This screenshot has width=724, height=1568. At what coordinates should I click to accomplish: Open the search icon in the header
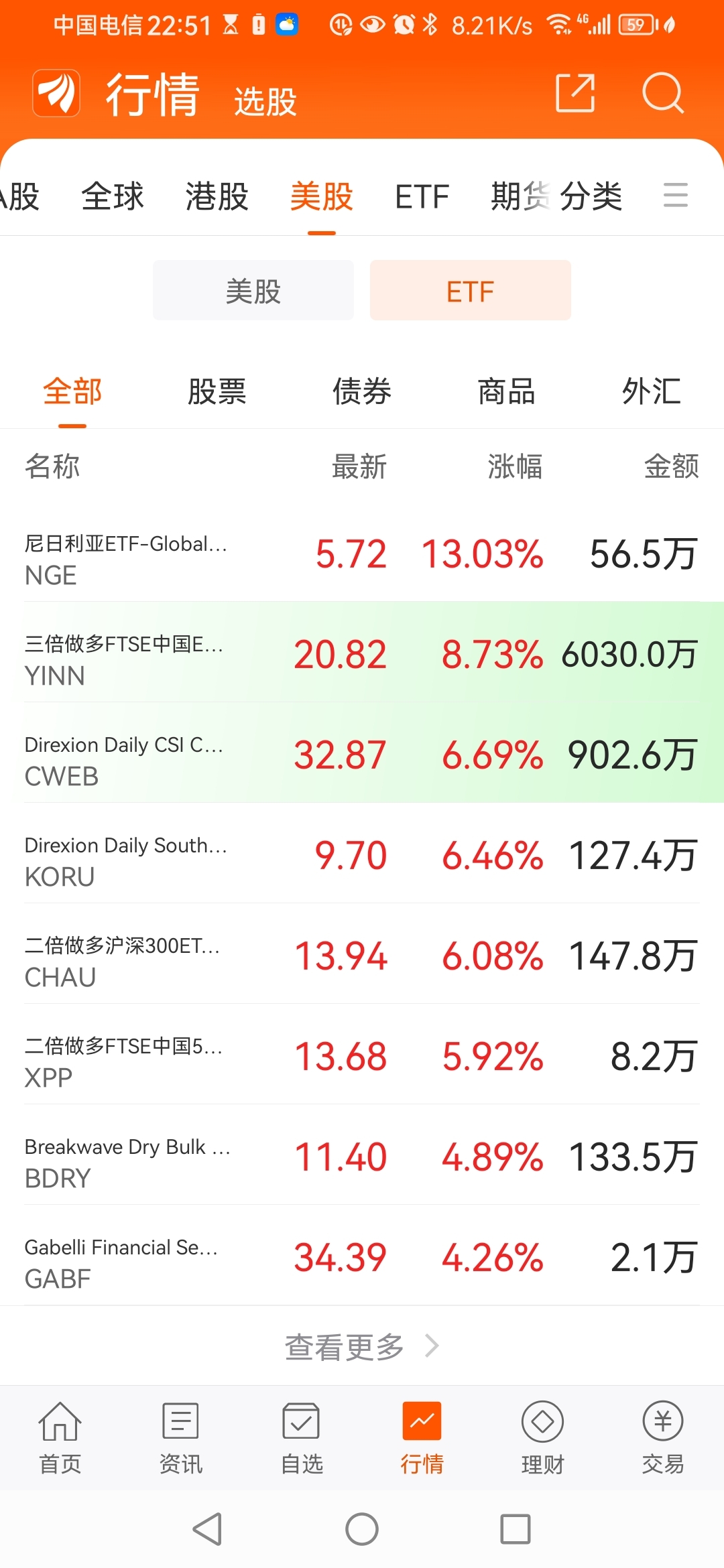pos(663,94)
